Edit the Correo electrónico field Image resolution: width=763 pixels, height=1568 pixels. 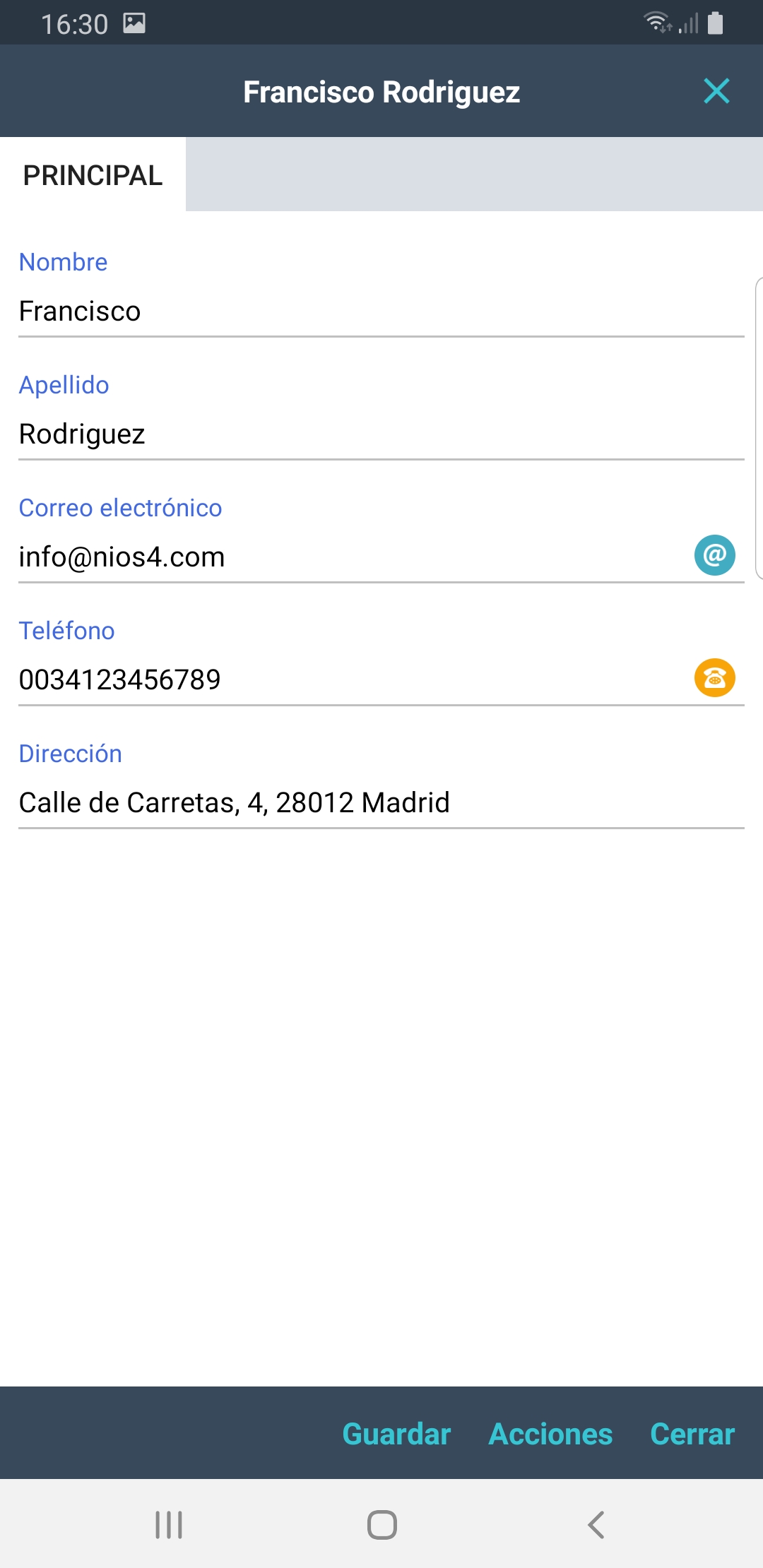[339, 557]
